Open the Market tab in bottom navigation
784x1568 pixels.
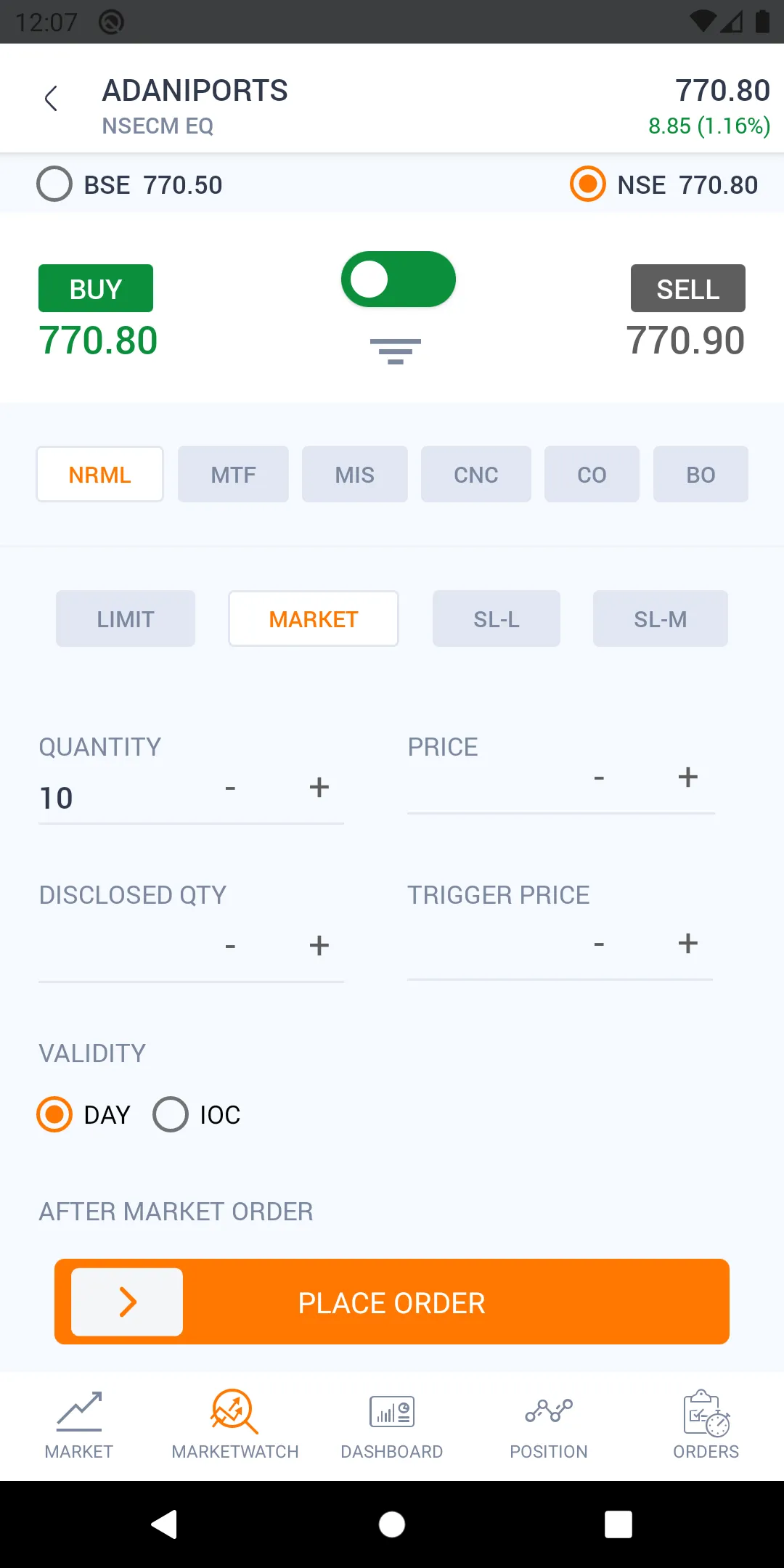pos(78,1425)
